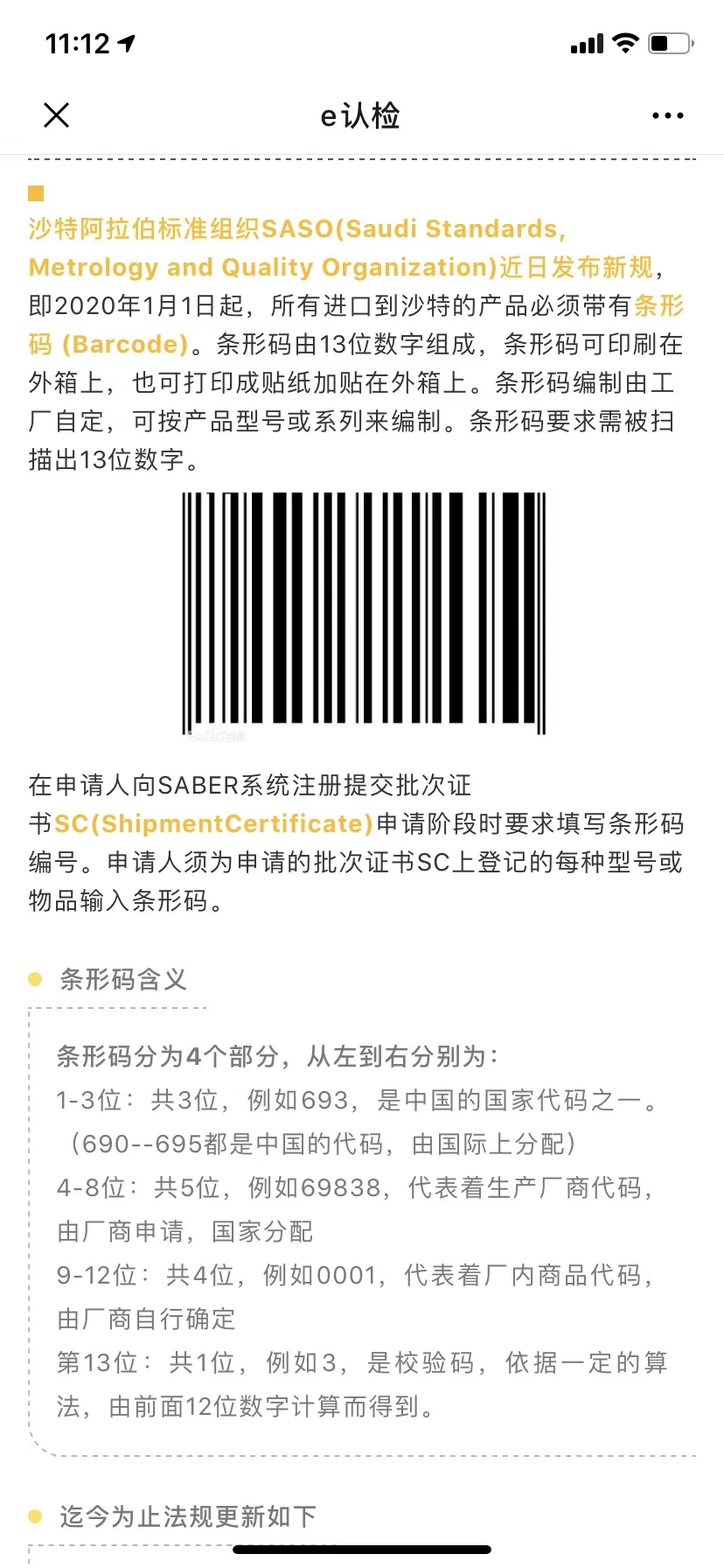Image resolution: width=724 pixels, height=1568 pixels.
Task: Tap the yellow square marker above the article
Action: [36, 193]
